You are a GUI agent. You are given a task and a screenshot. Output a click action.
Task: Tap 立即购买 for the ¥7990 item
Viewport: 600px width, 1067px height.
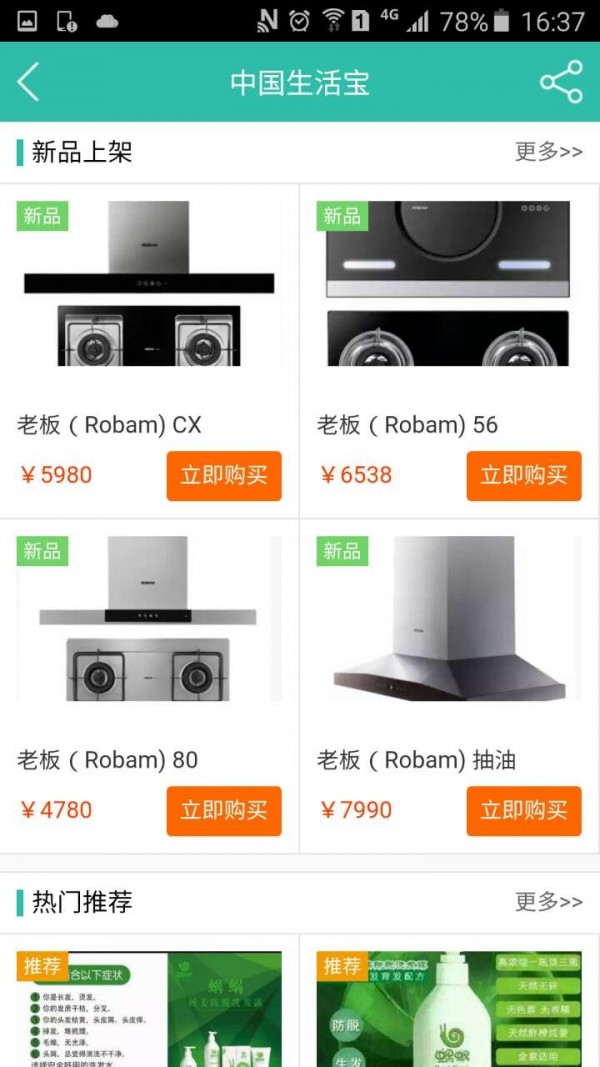tap(524, 810)
